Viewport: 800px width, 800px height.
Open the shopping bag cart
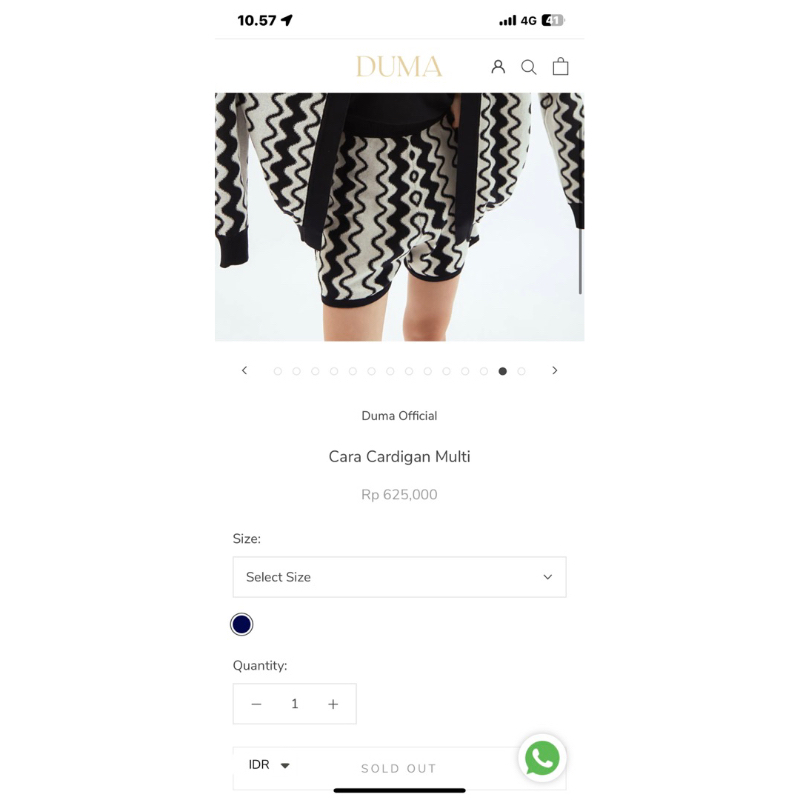pos(560,67)
